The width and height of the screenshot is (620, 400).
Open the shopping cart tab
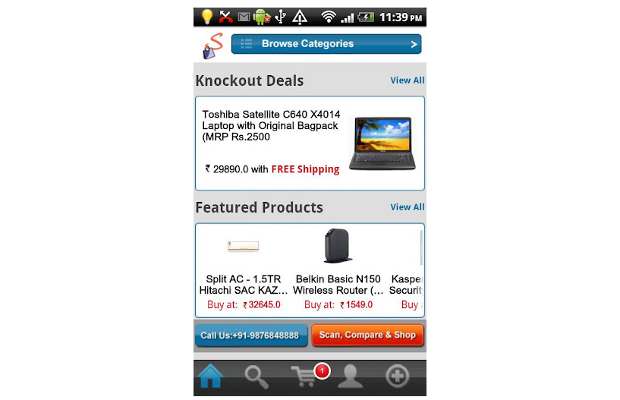304,377
